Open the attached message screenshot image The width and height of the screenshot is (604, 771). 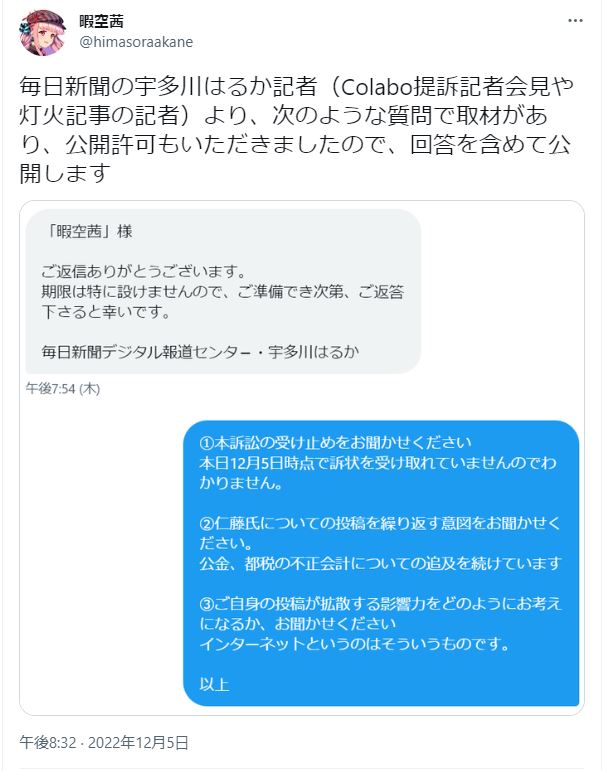[302, 457]
